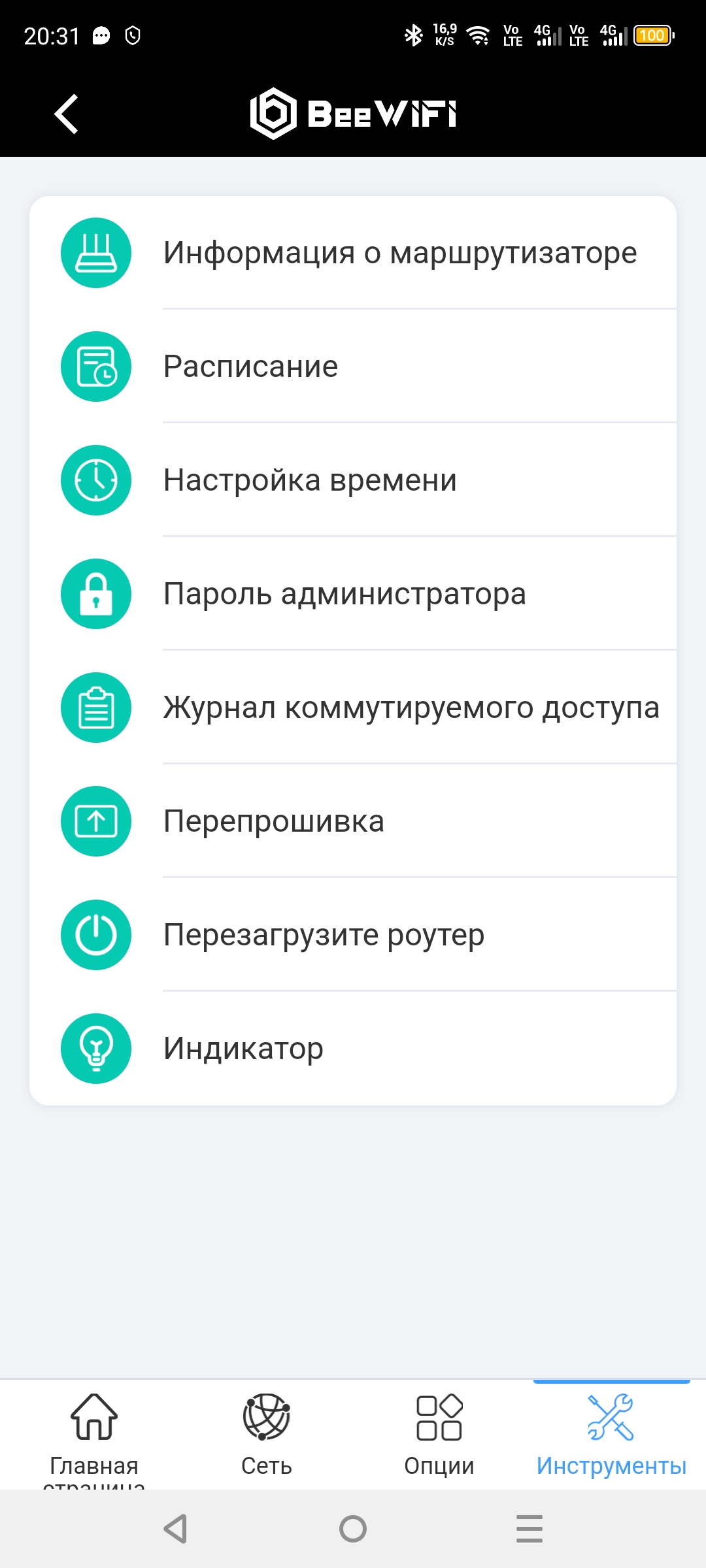The width and height of the screenshot is (706, 1568).
Task: Switch to the Главная страница tab
Action: [94, 1435]
